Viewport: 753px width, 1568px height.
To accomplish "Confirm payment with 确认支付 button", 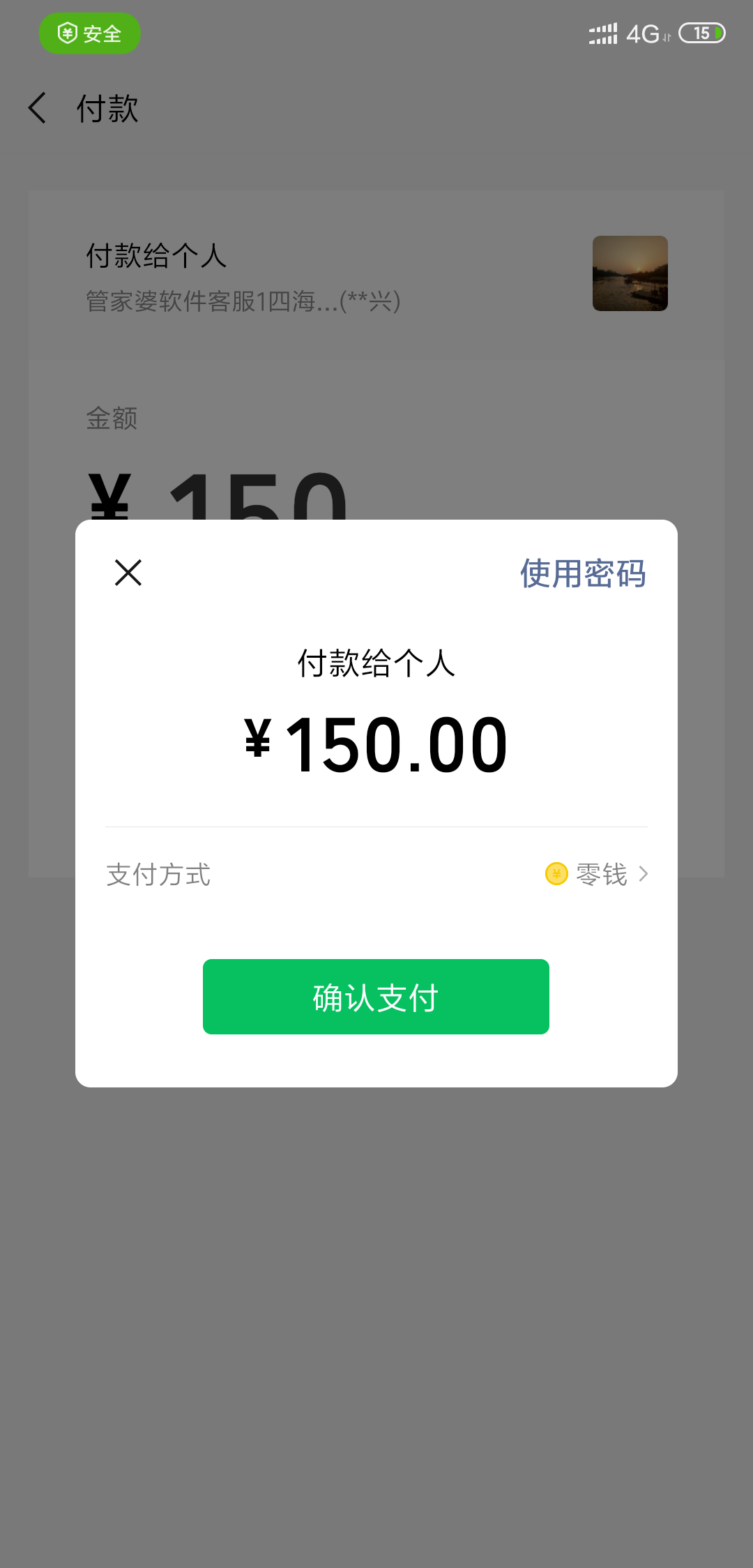I will [x=376, y=997].
